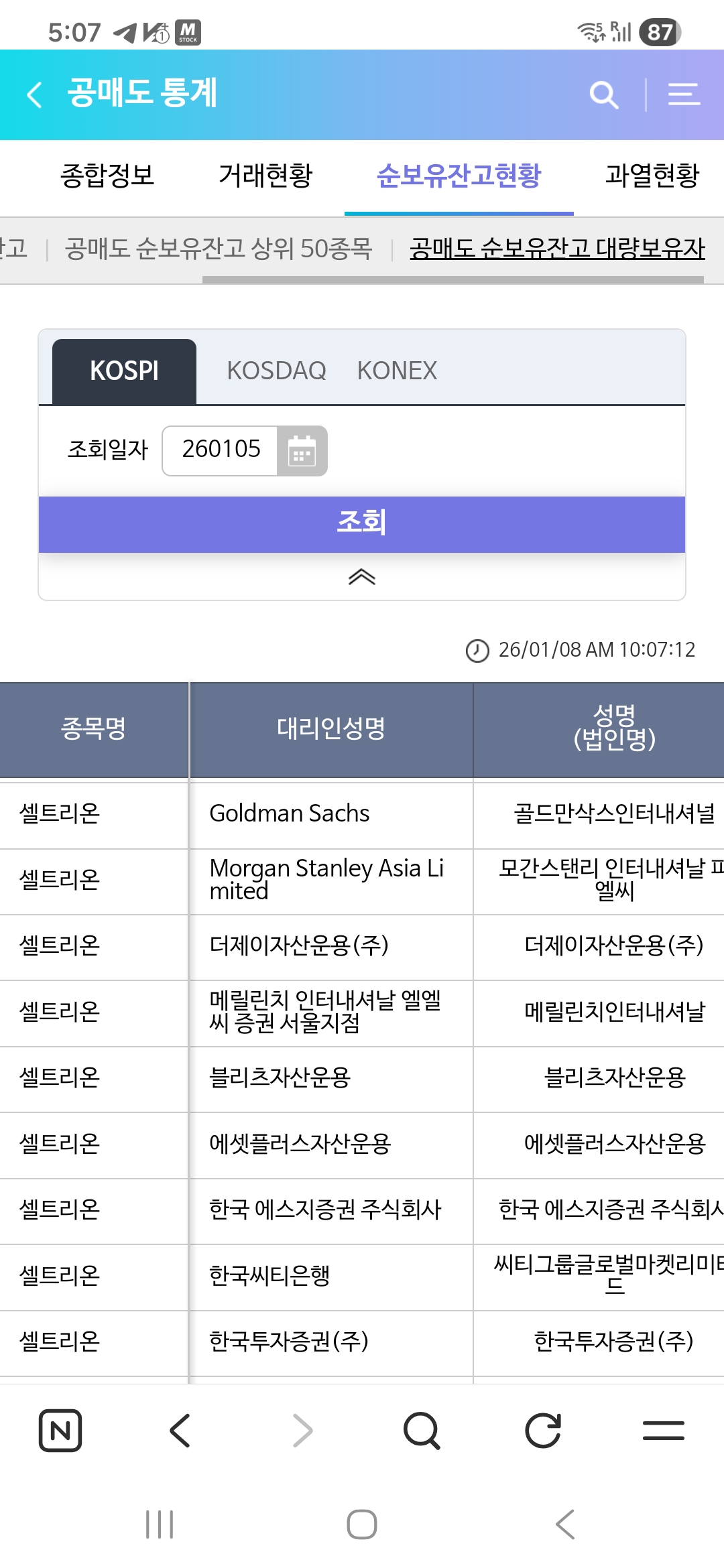Switch to KOSDAQ market tab
Image resolution: width=724 pixels, height=1568 pixels.
point(276,371)
